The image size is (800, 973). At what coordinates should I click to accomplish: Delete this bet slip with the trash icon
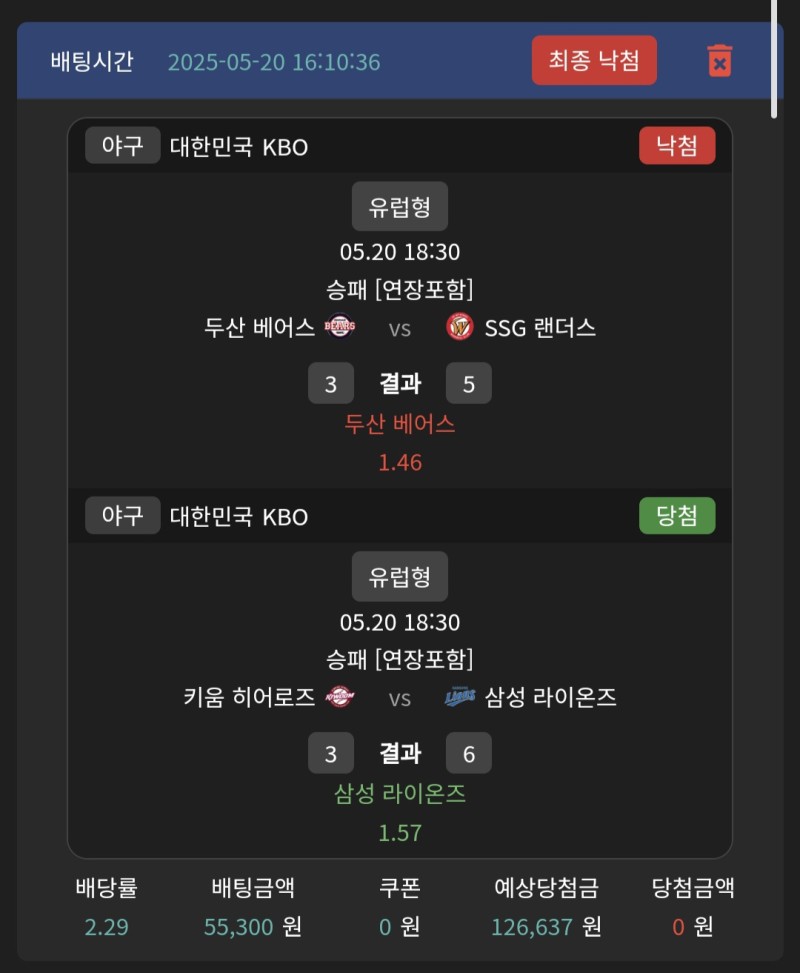(719, 61)
